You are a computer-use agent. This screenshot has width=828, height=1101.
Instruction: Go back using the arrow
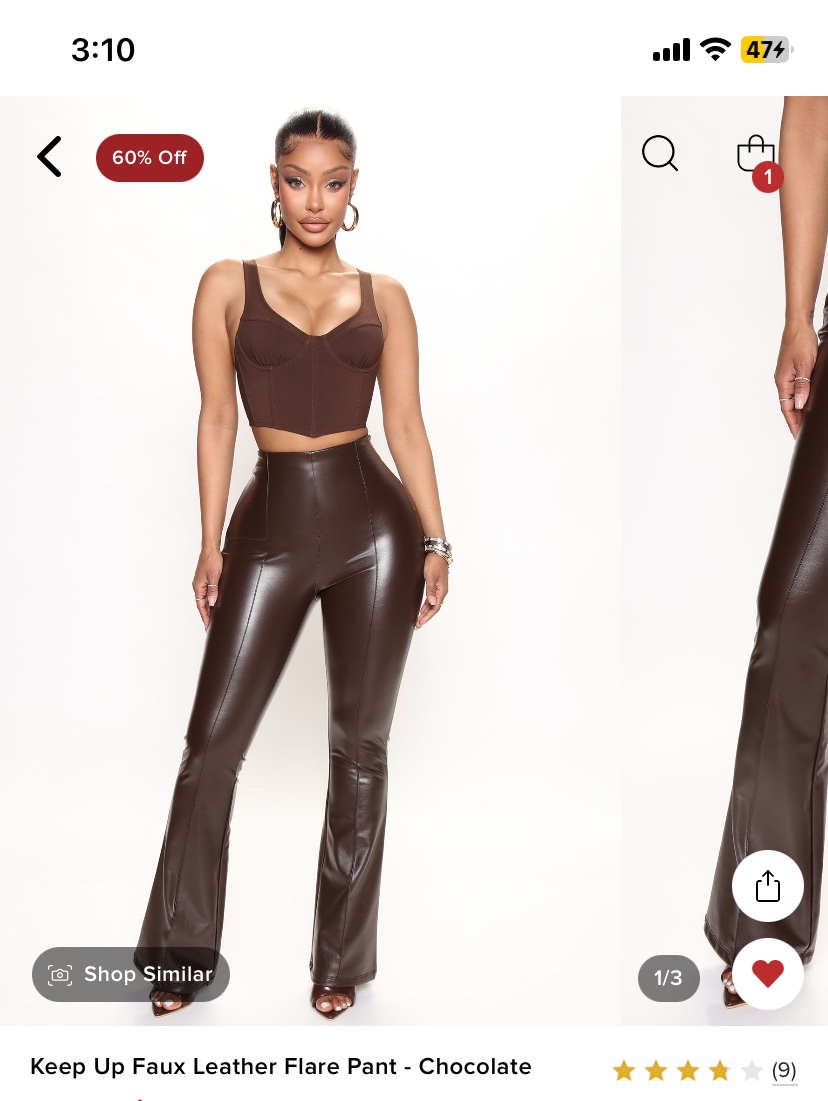[49, 157]
